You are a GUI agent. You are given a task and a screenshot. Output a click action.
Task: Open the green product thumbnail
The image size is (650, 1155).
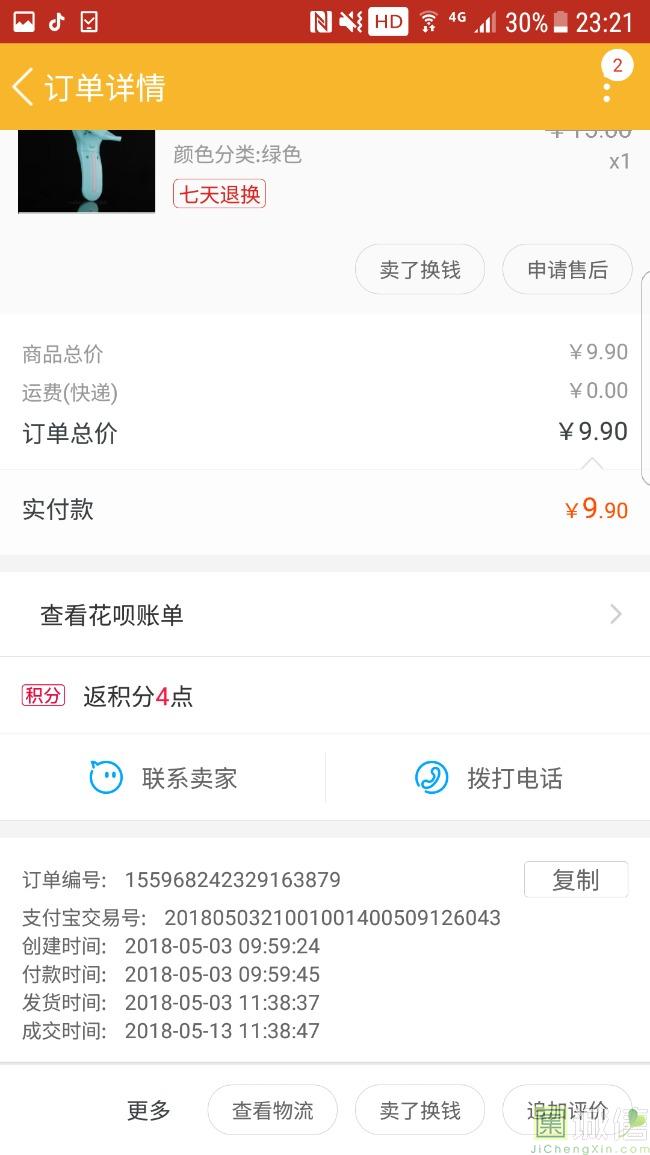87,172
